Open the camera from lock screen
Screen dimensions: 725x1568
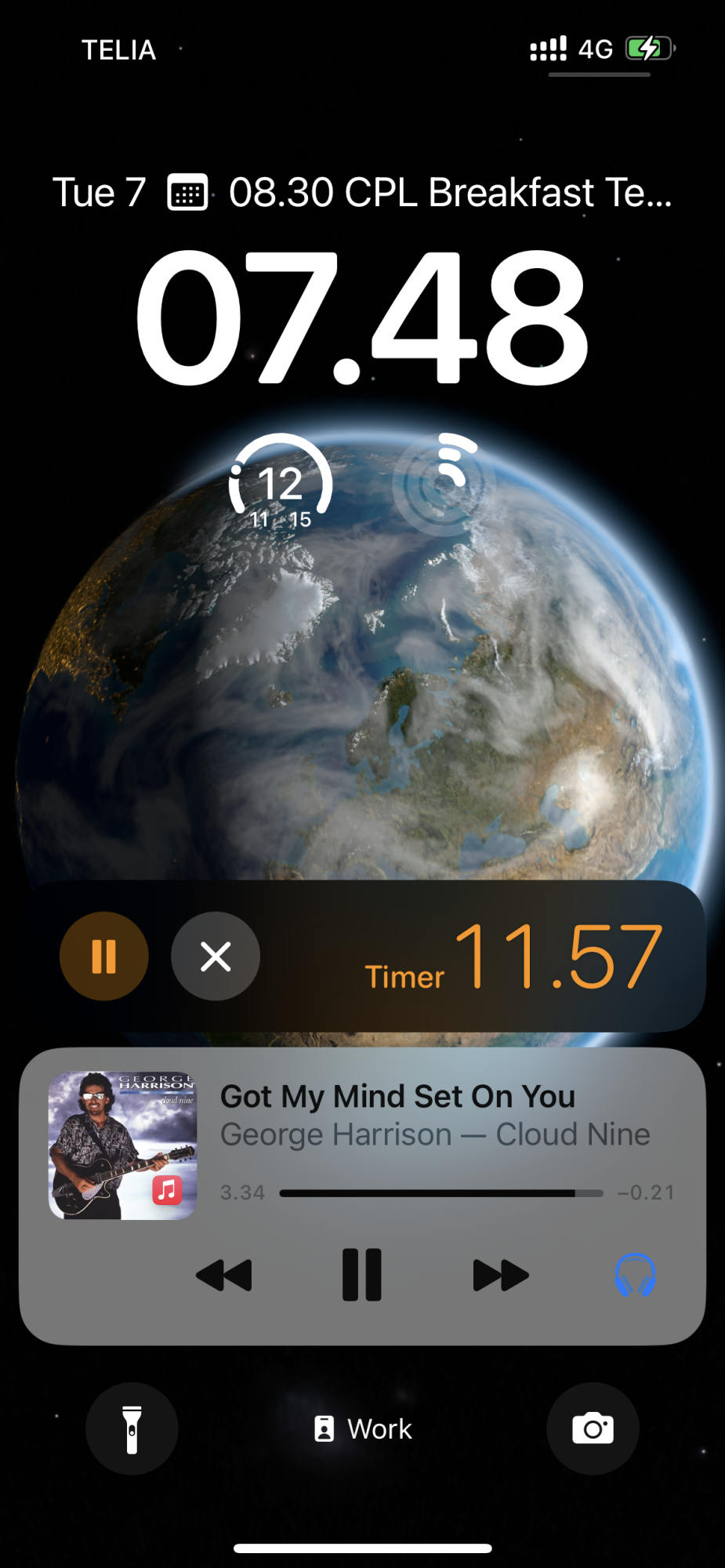(593, 1428)
